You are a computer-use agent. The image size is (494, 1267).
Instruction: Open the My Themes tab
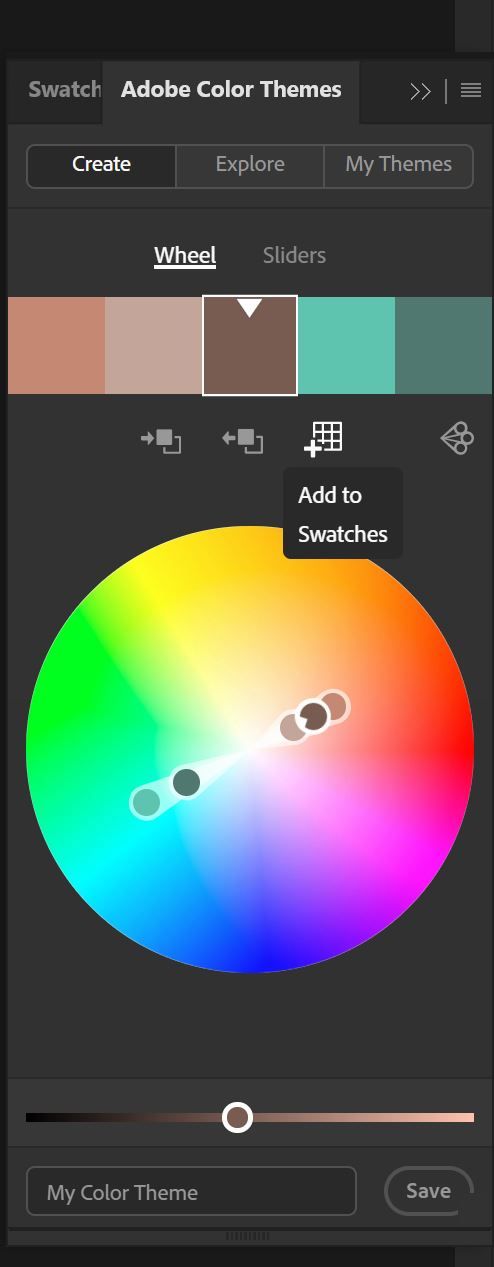[x=398, y=165]
